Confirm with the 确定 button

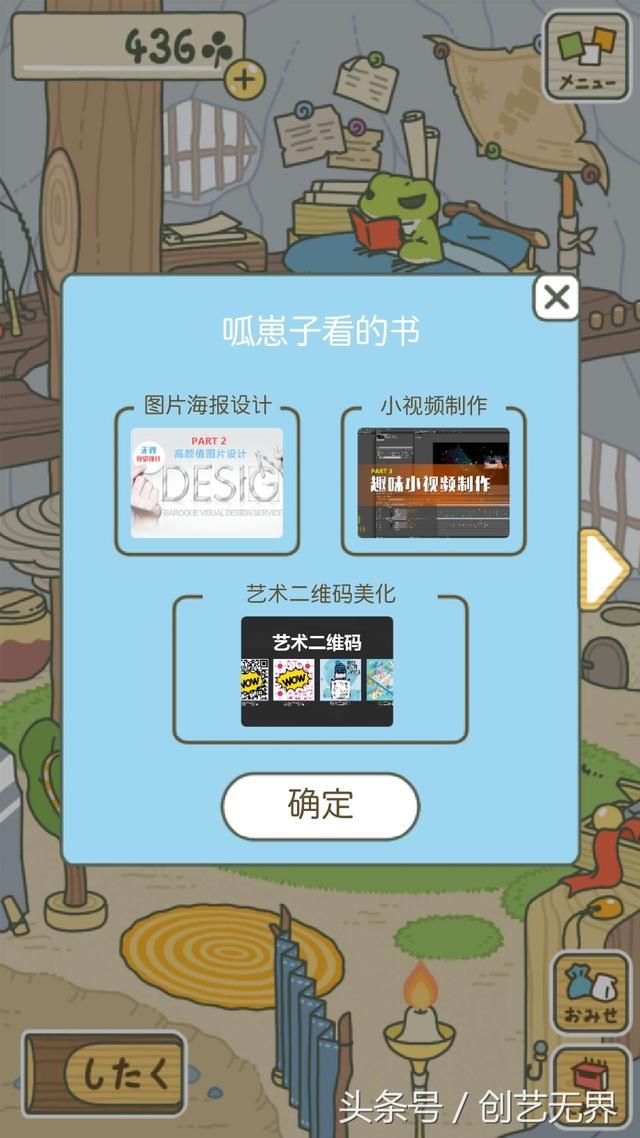(x=320, y=805)
